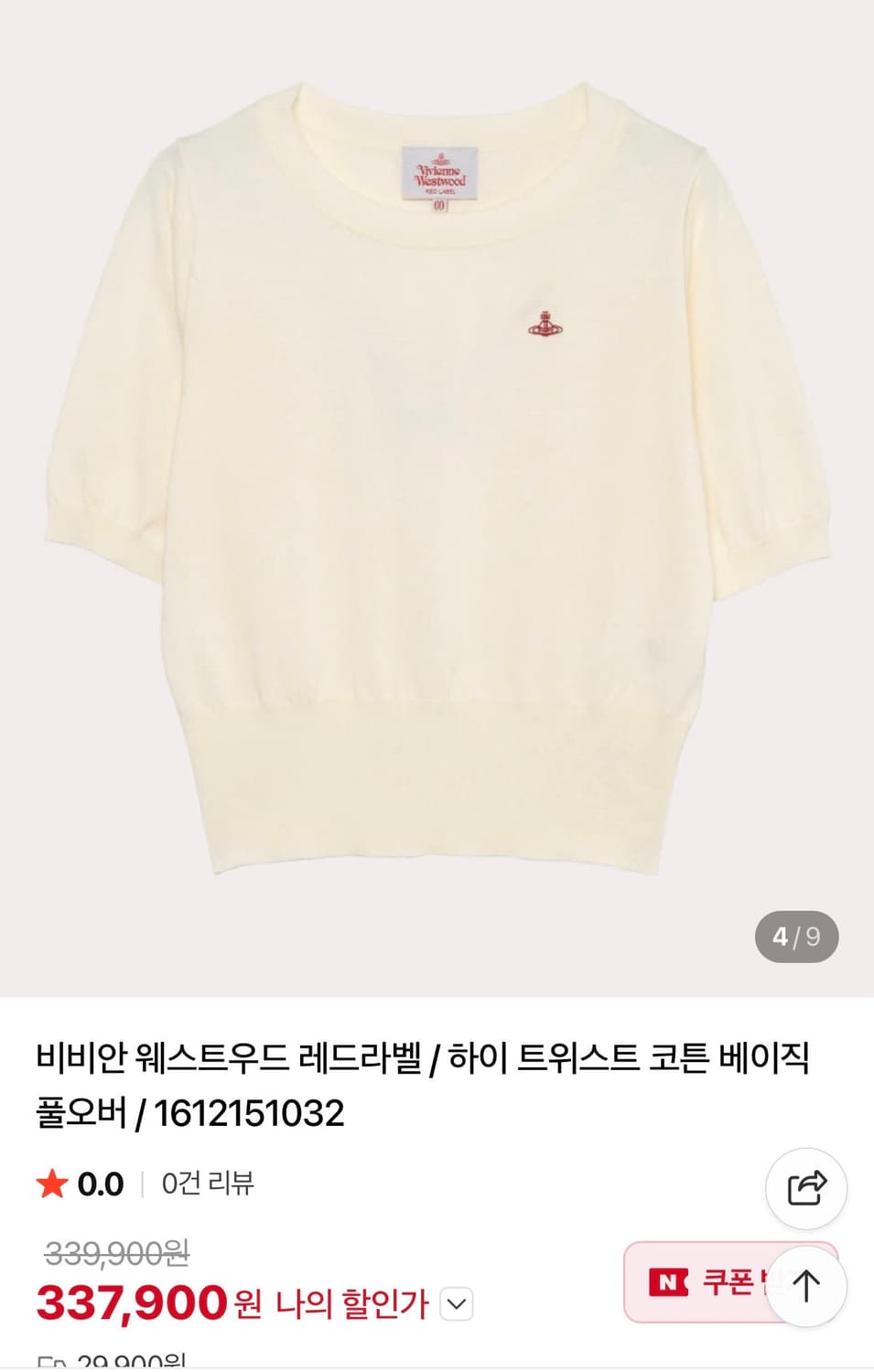Click the Vivienne Westwood neck label in the photo
The width and height of the screenshot is (874, 1372).
point(437,172)
